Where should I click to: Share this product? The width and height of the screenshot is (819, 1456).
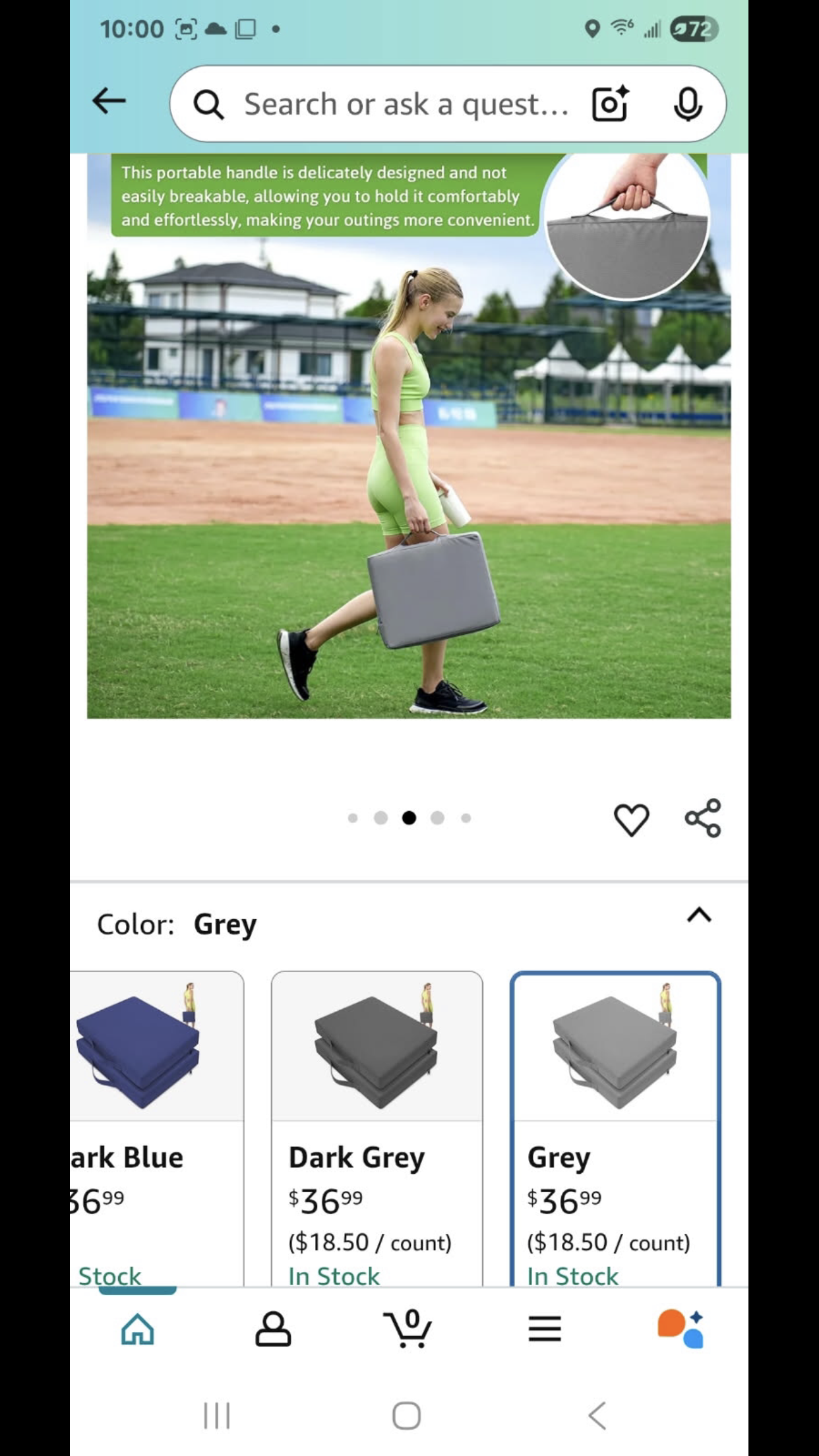703,818
